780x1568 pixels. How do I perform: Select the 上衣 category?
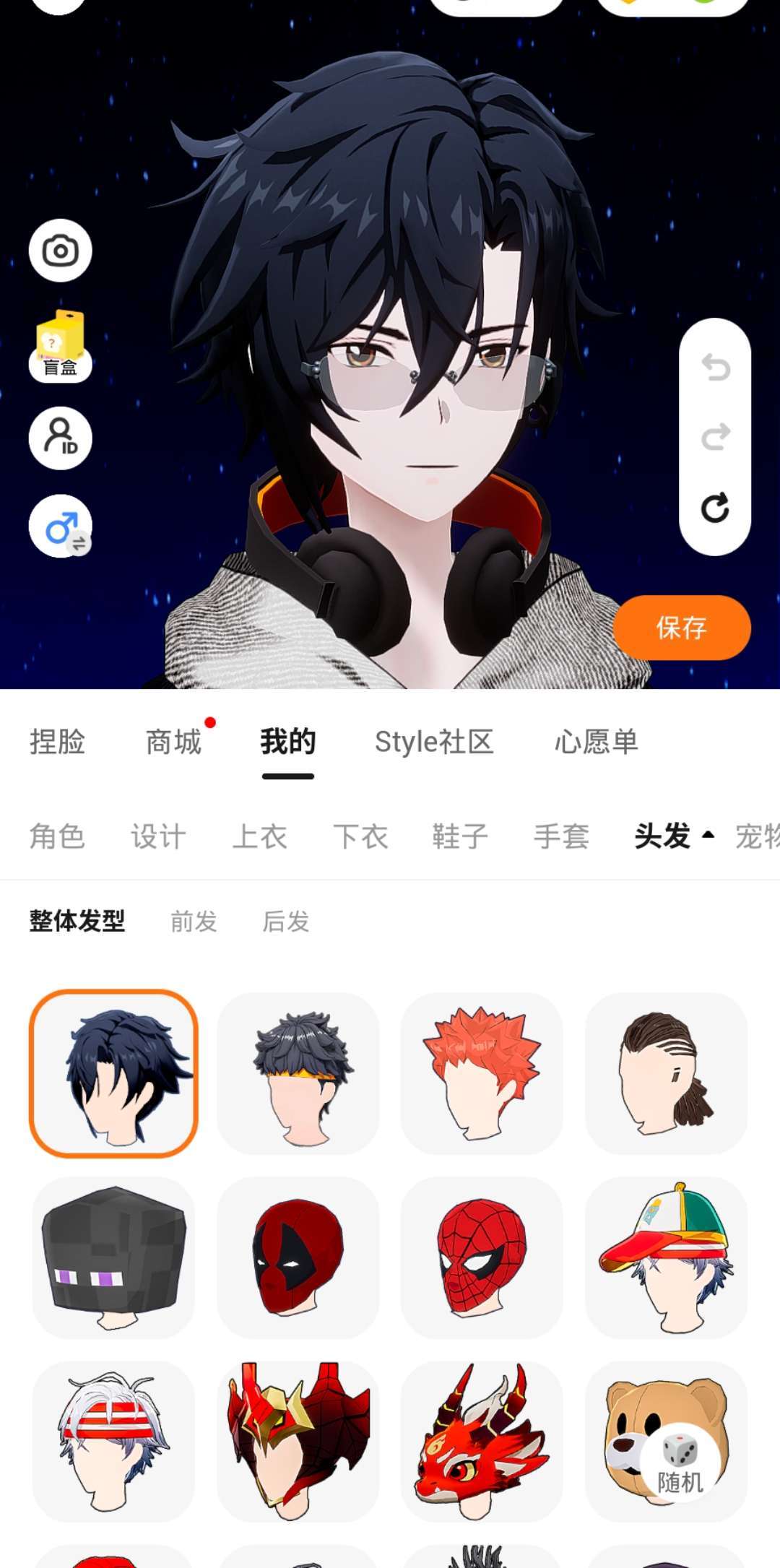[259, 836]
